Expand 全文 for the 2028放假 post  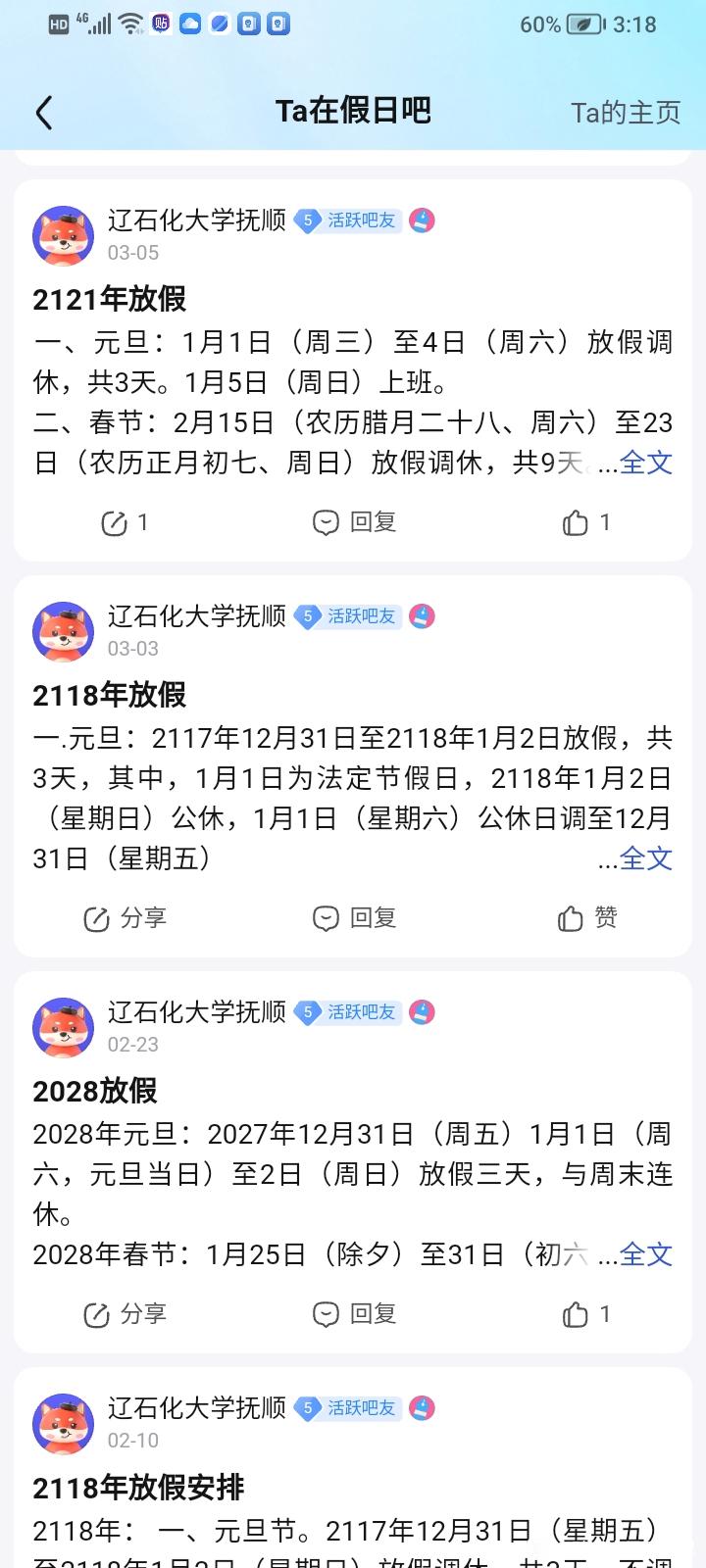click(645, 1254)
